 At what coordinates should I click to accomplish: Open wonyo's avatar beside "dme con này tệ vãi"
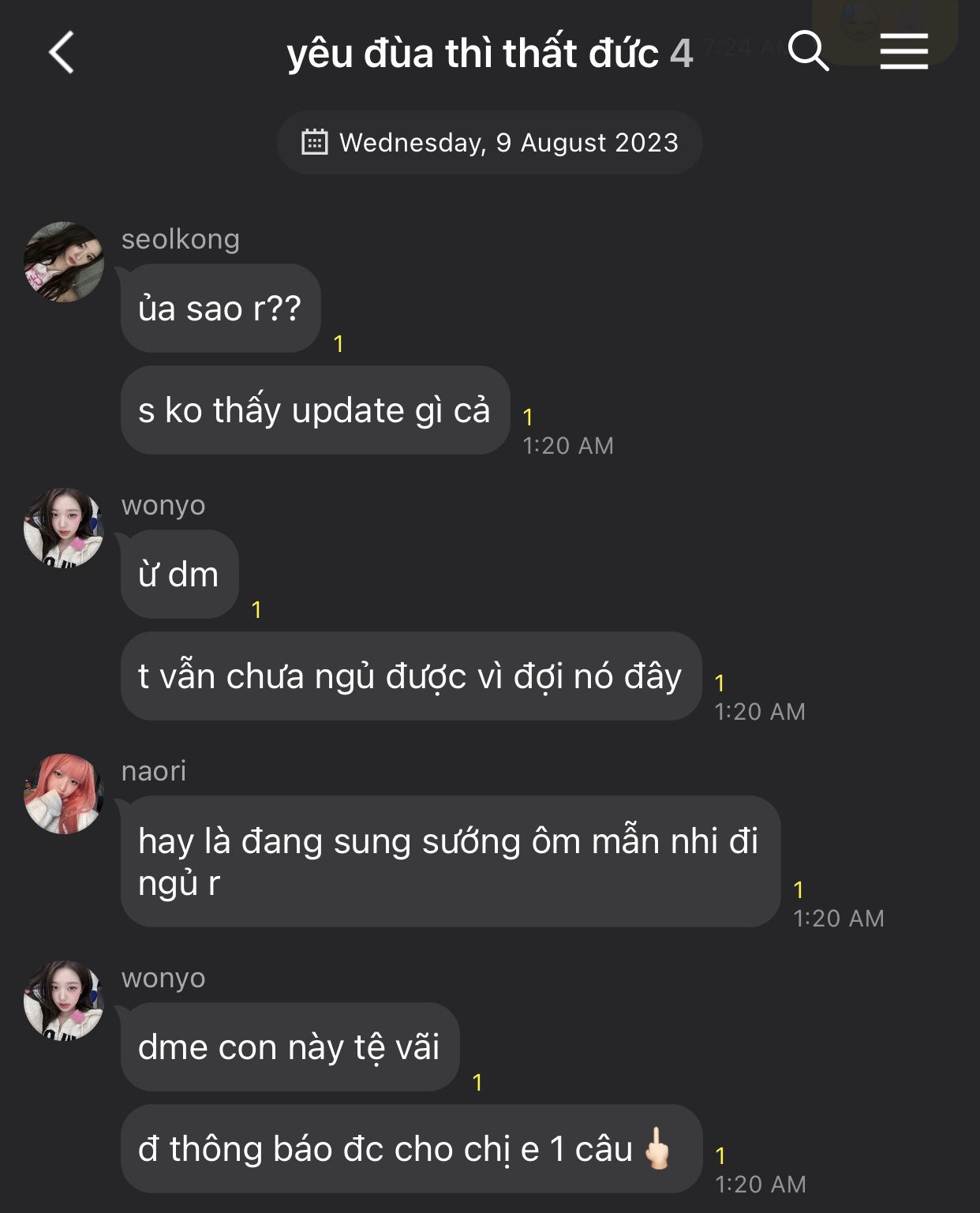coord(64,1001)
